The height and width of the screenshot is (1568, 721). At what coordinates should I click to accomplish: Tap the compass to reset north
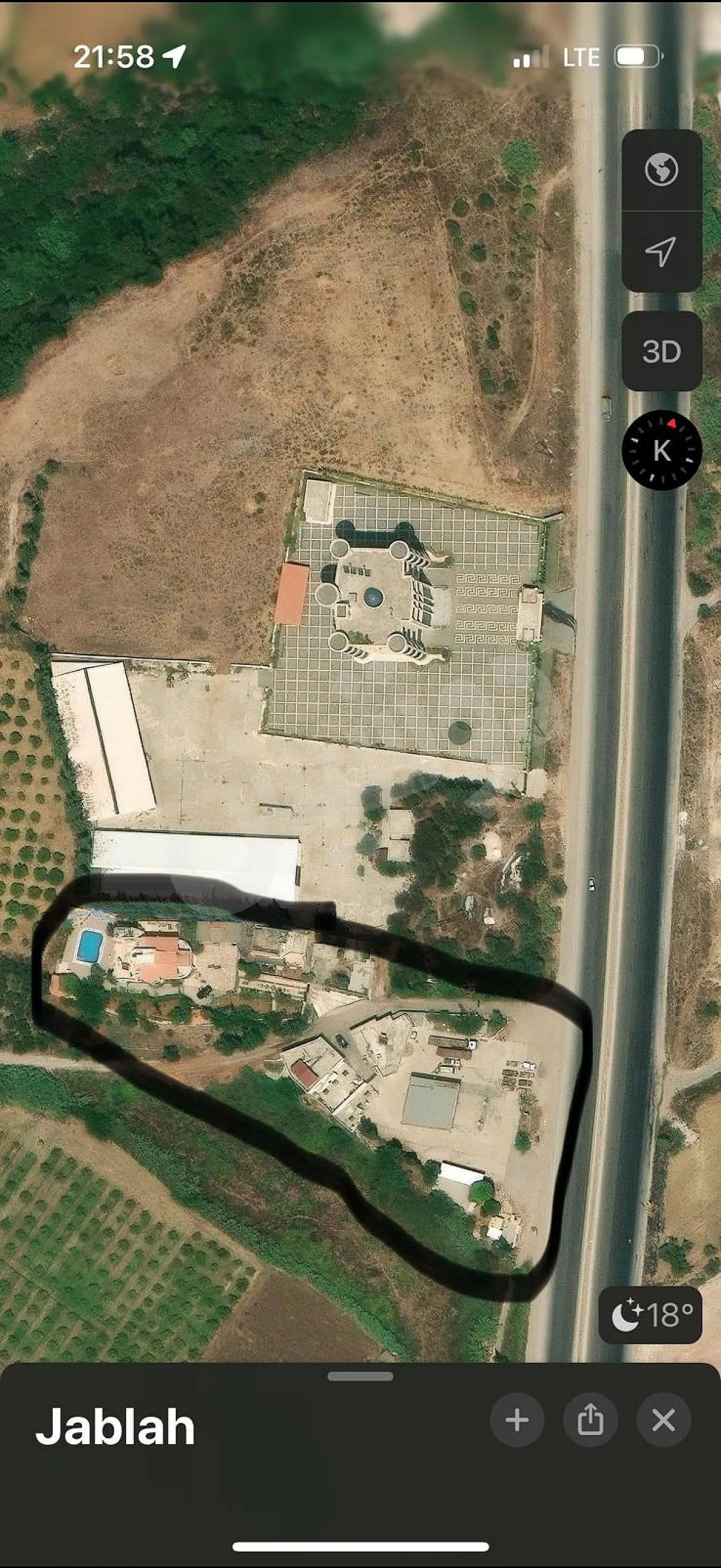(x=661, y=450)
